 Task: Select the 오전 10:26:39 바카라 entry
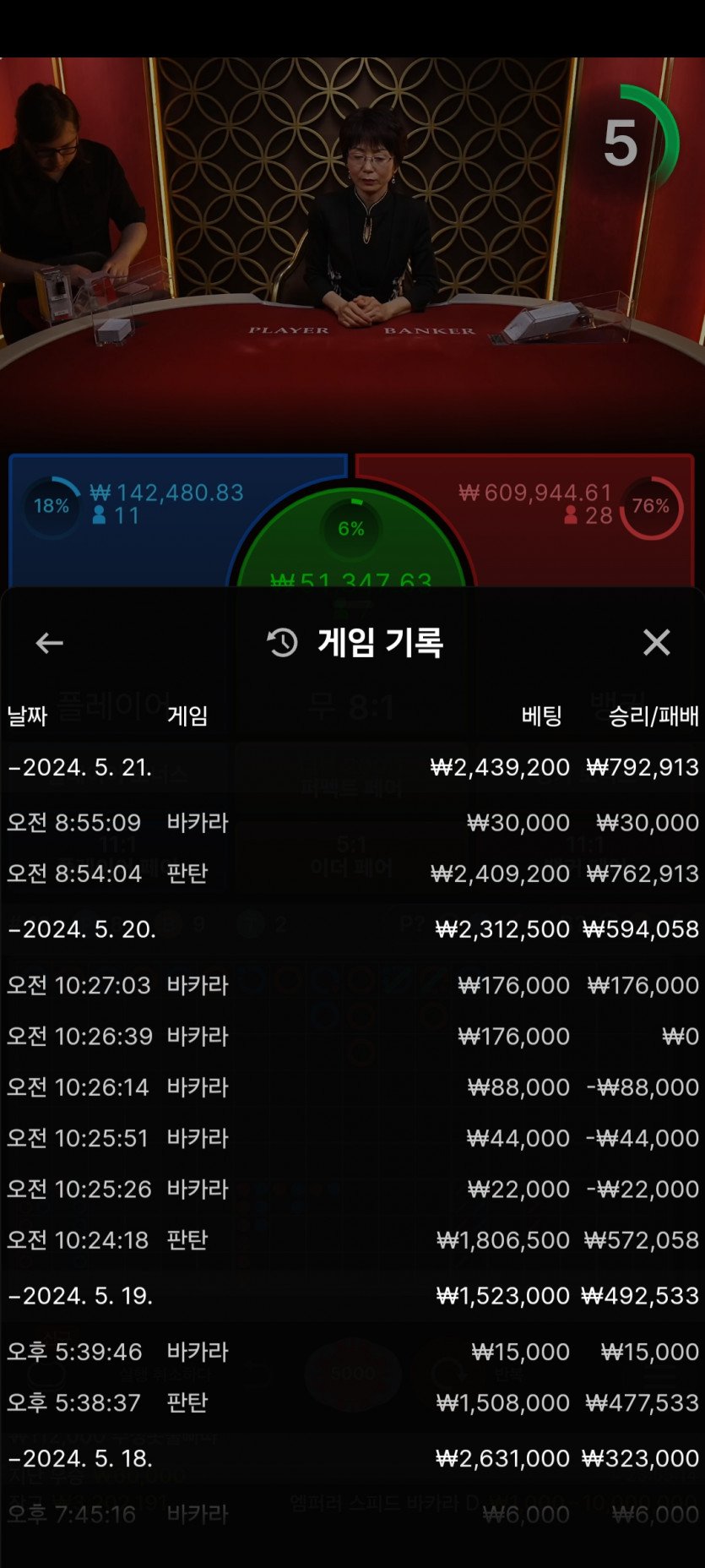[352, 1037]
